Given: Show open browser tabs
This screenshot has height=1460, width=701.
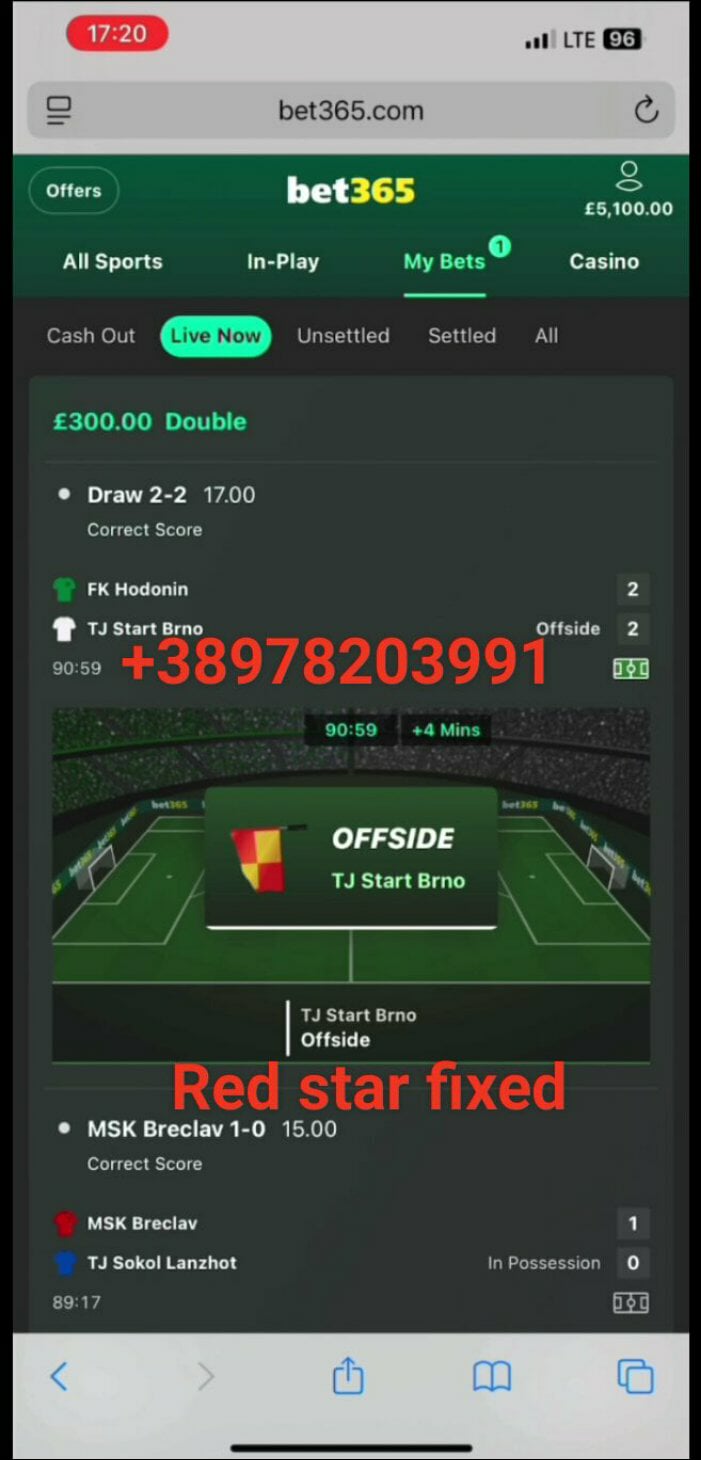Looking at the screenshot, I should pos(635,1377).
